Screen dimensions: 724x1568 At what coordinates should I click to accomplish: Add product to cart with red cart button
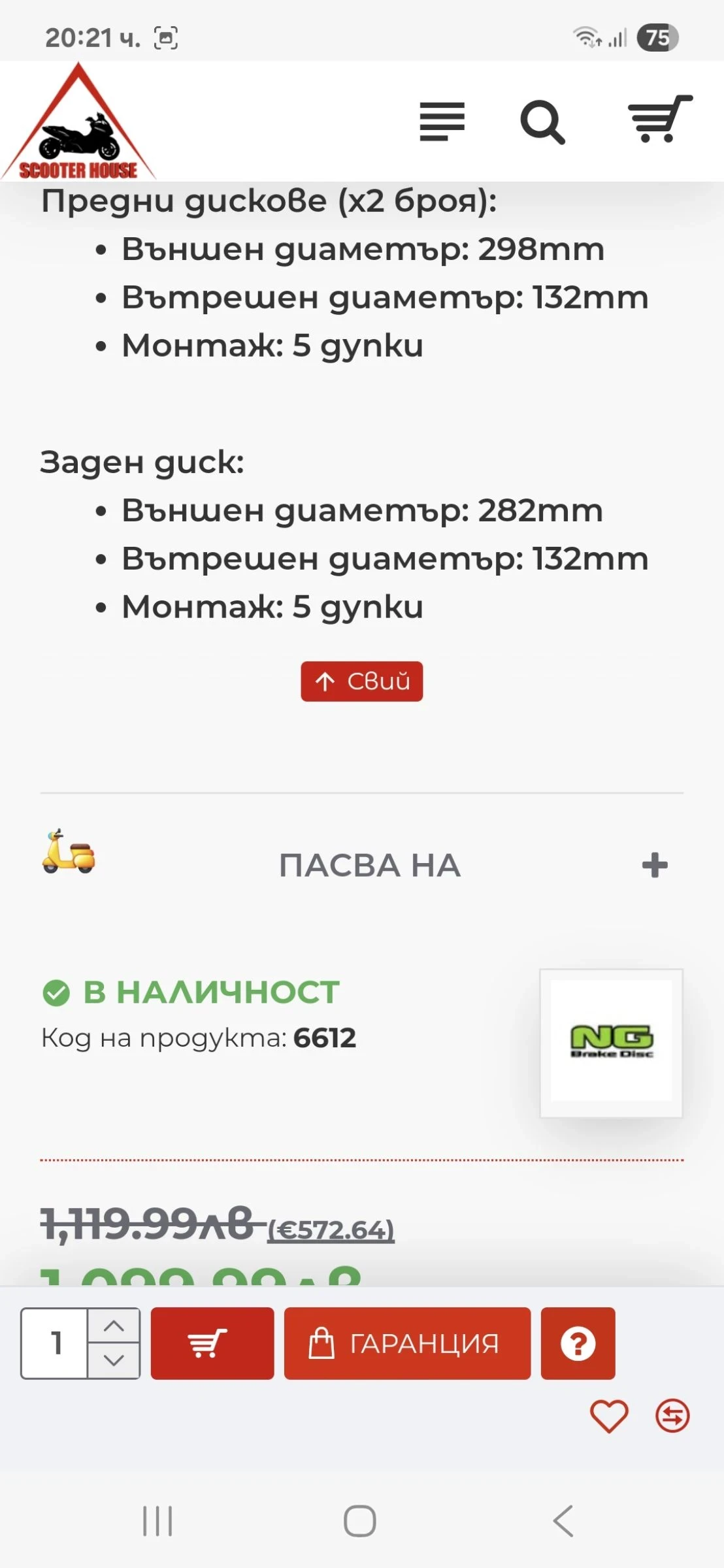pos(212,1343)
